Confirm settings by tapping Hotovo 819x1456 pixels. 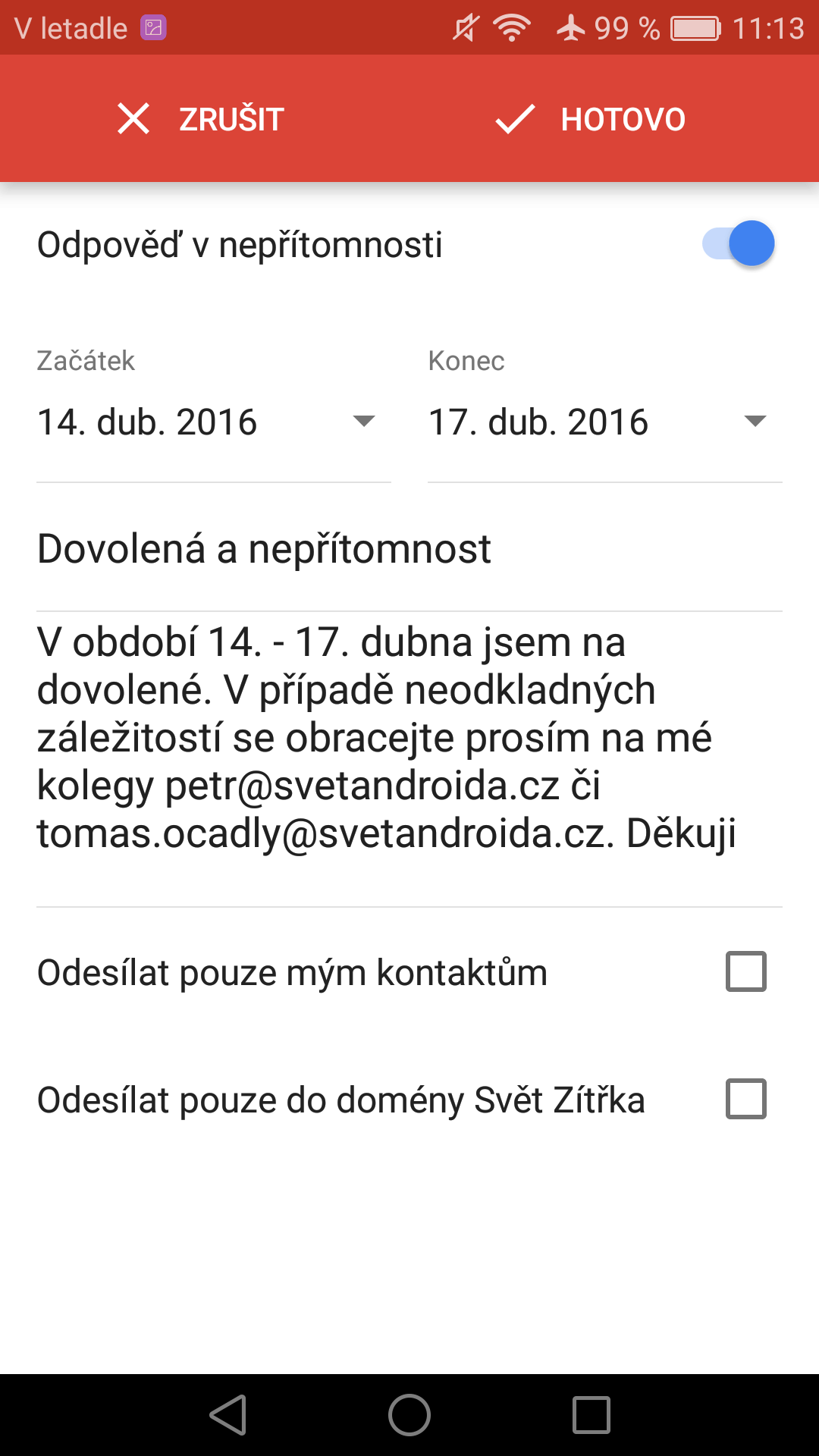tap(590, 119)
